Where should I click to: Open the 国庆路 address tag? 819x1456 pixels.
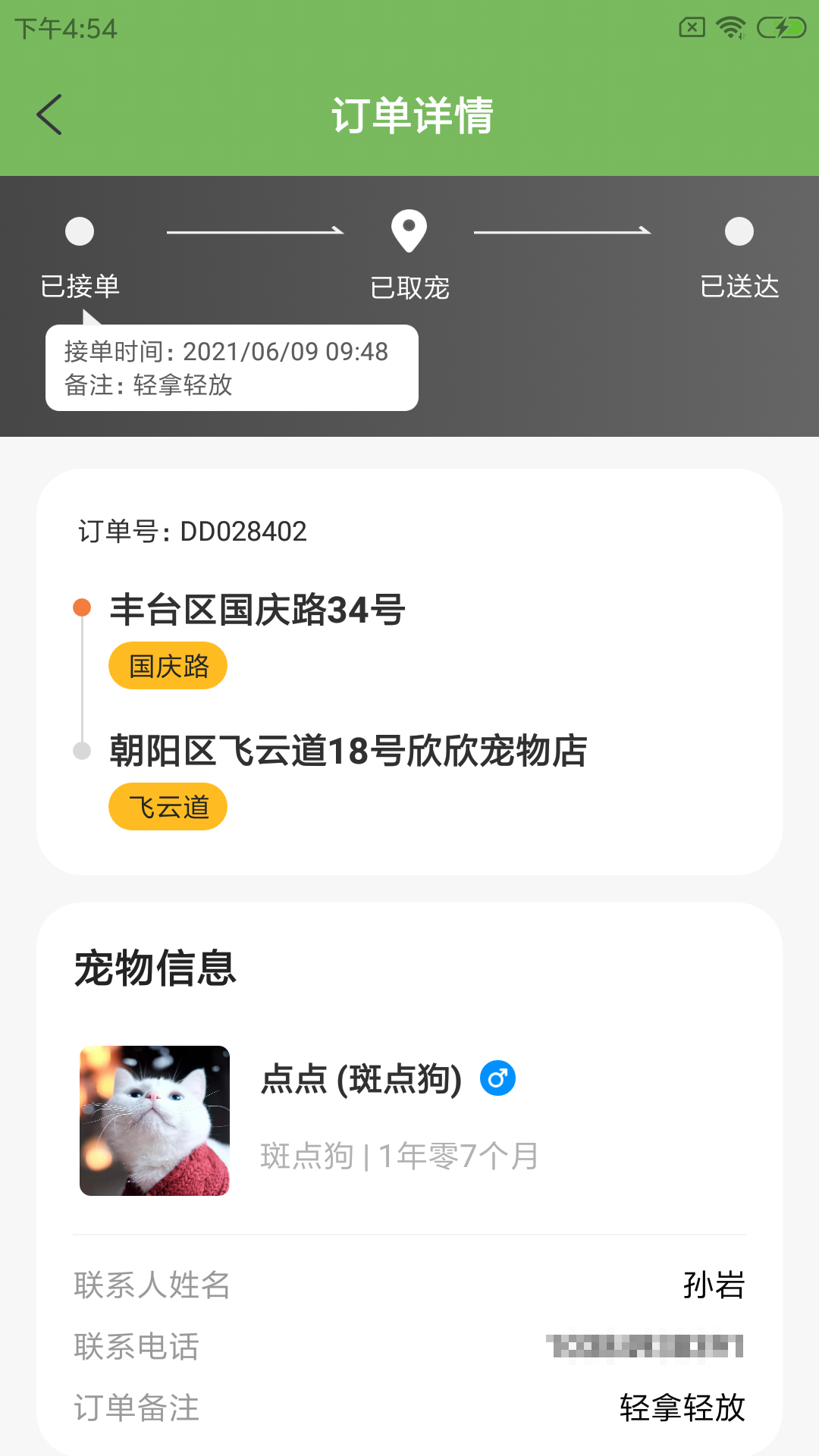[x=167, y=665]
